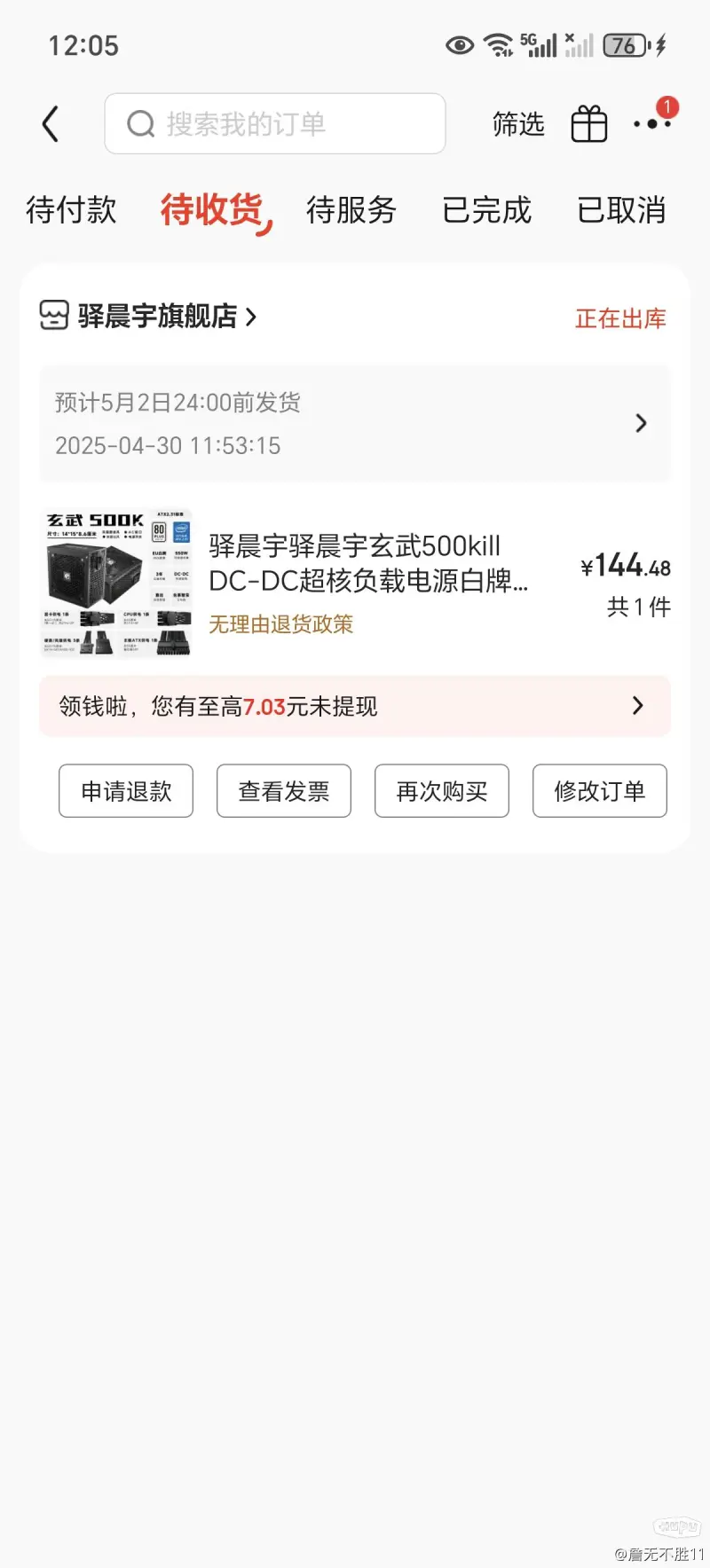Open the 玄武500kill power supply order

pos(355,583)
